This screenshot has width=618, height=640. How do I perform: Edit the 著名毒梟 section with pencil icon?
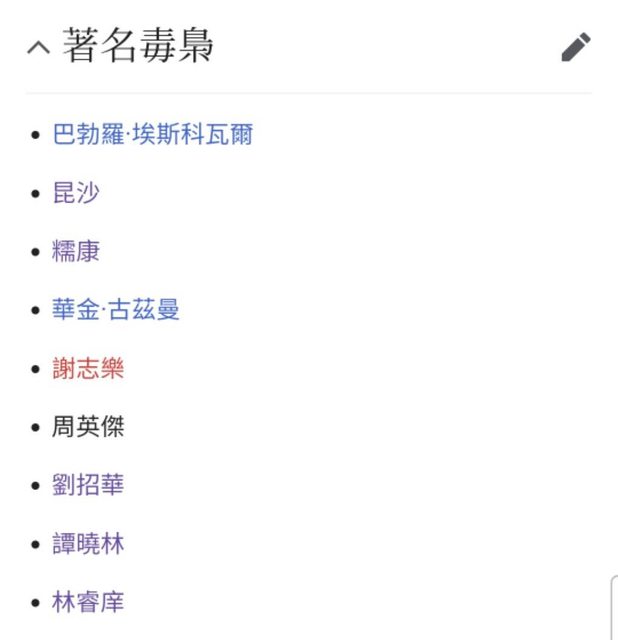[575, 47]
